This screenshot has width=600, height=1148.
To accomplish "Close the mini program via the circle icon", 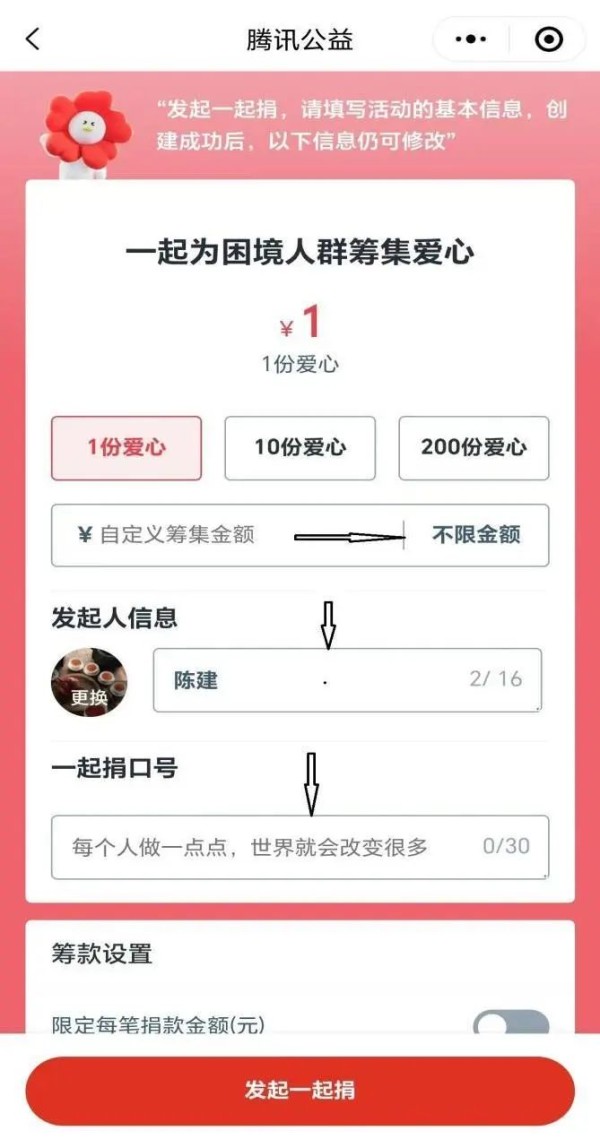I will [x=549, y=39].
